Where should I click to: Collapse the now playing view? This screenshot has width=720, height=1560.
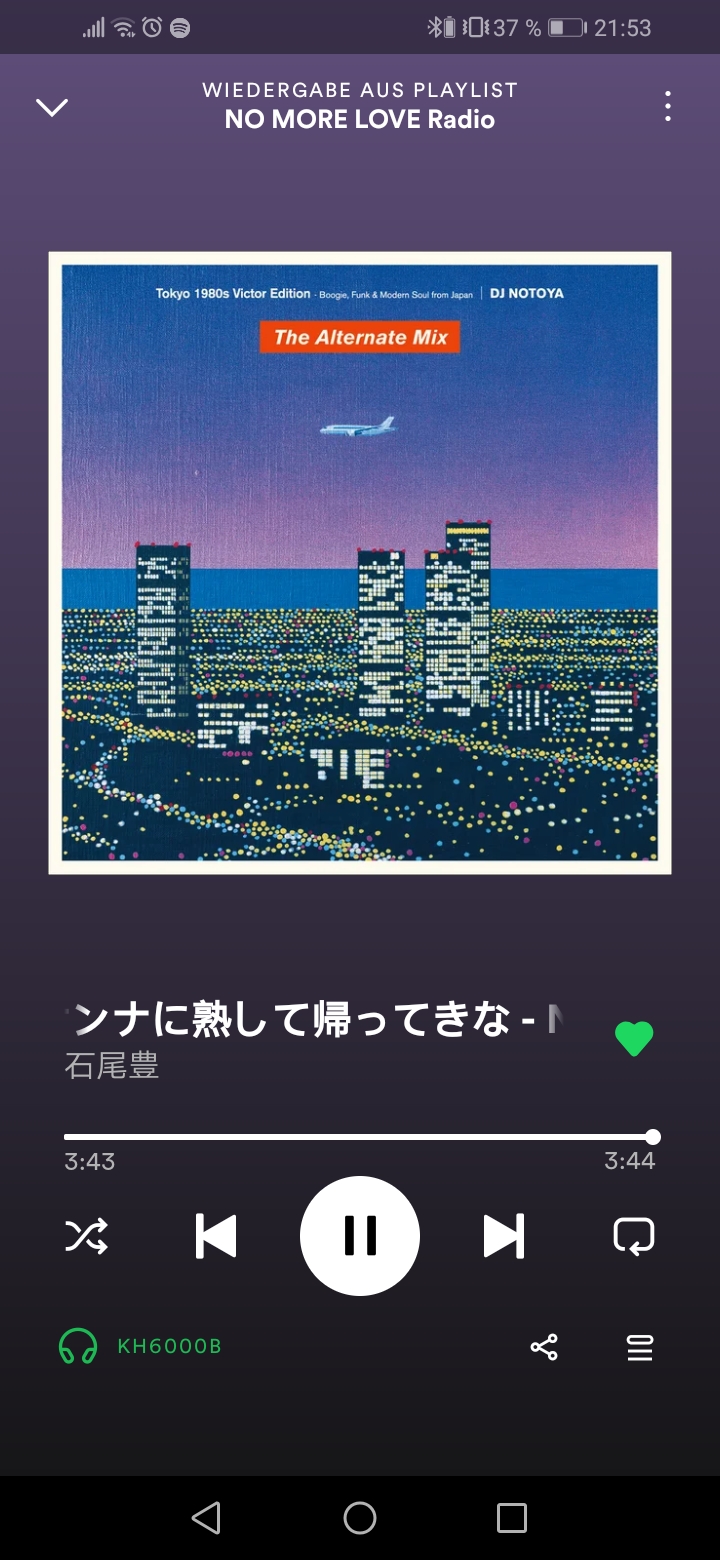(x=52, y=107)
